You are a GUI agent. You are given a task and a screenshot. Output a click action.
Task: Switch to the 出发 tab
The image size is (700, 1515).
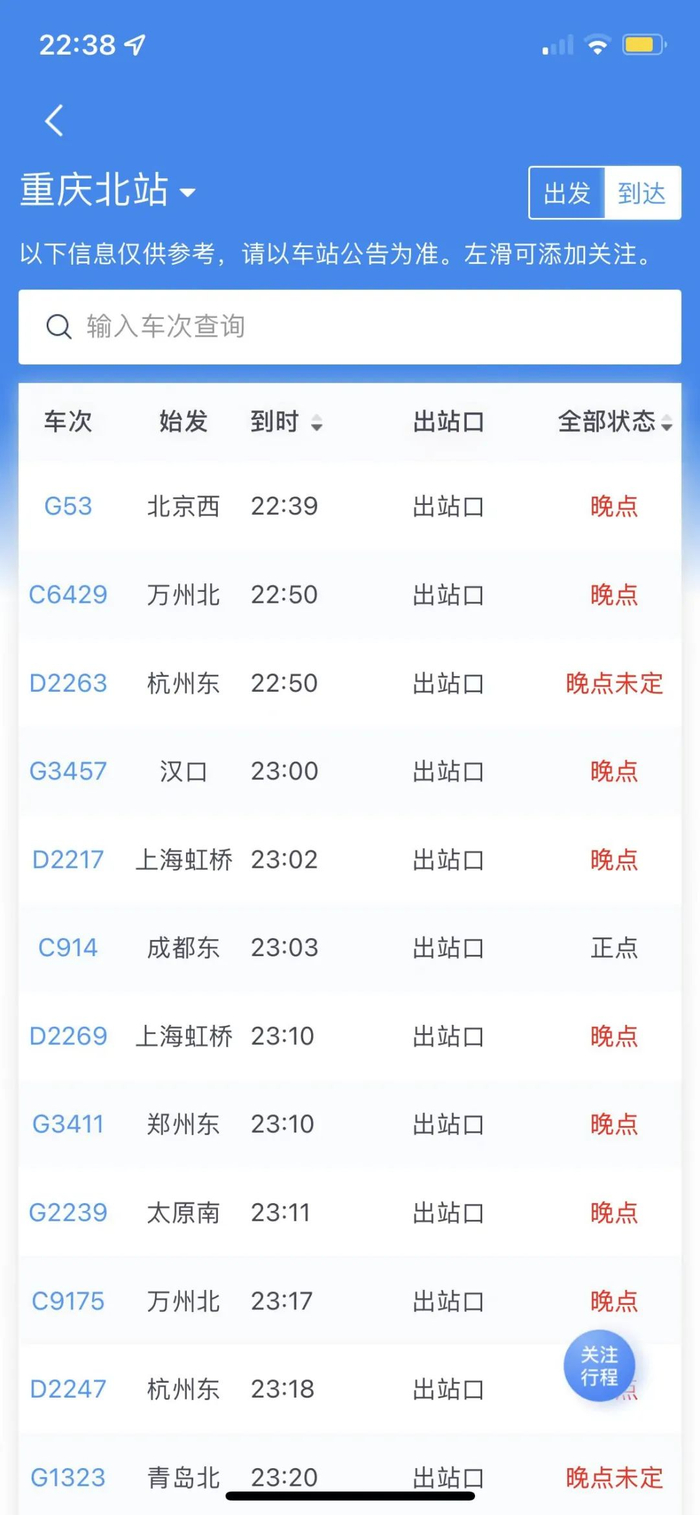click(x=567, y=192)
